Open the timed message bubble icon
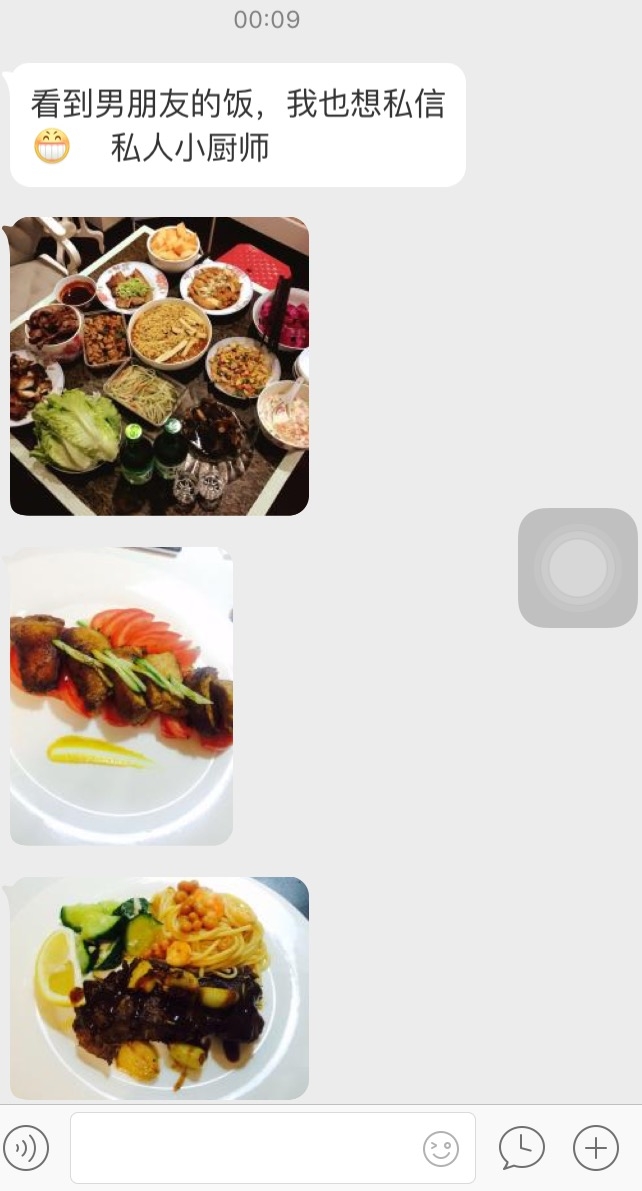Screen dimensions: 642x1191 coord(522,1148)
